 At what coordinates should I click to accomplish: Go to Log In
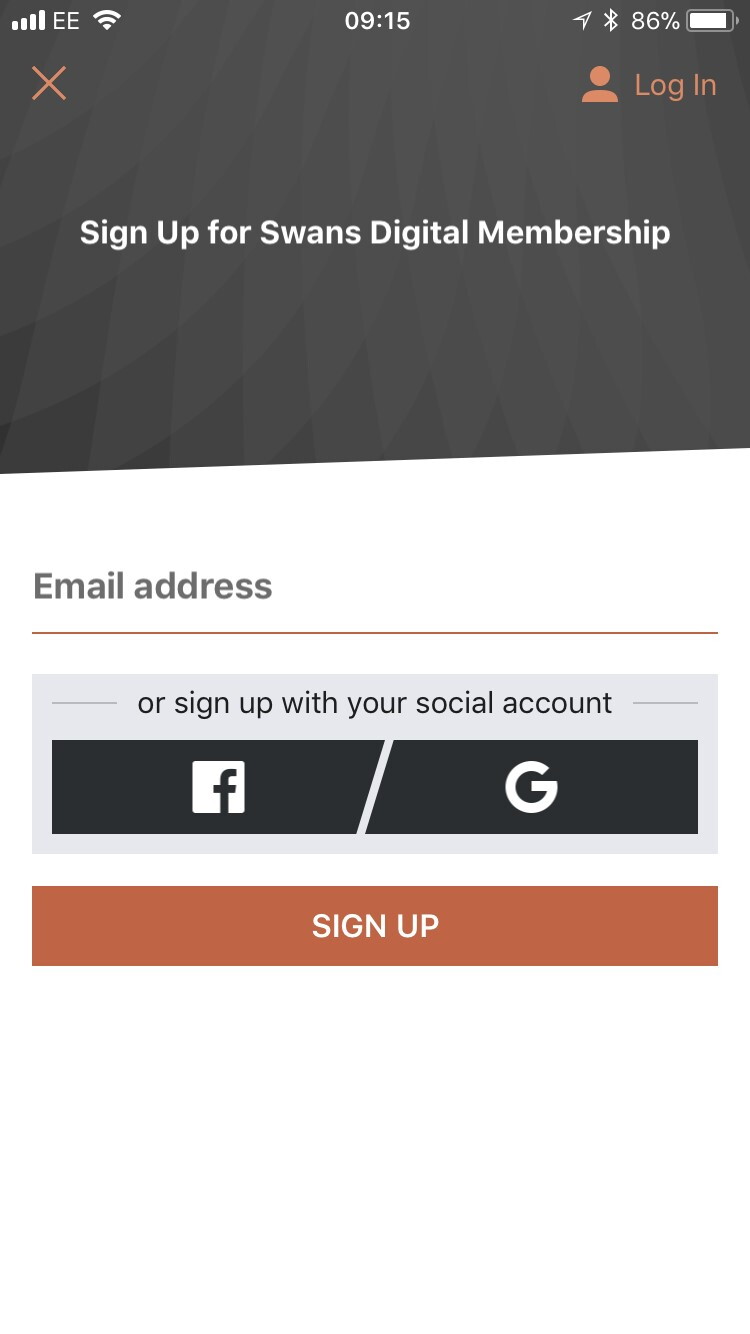pos(649,85)
